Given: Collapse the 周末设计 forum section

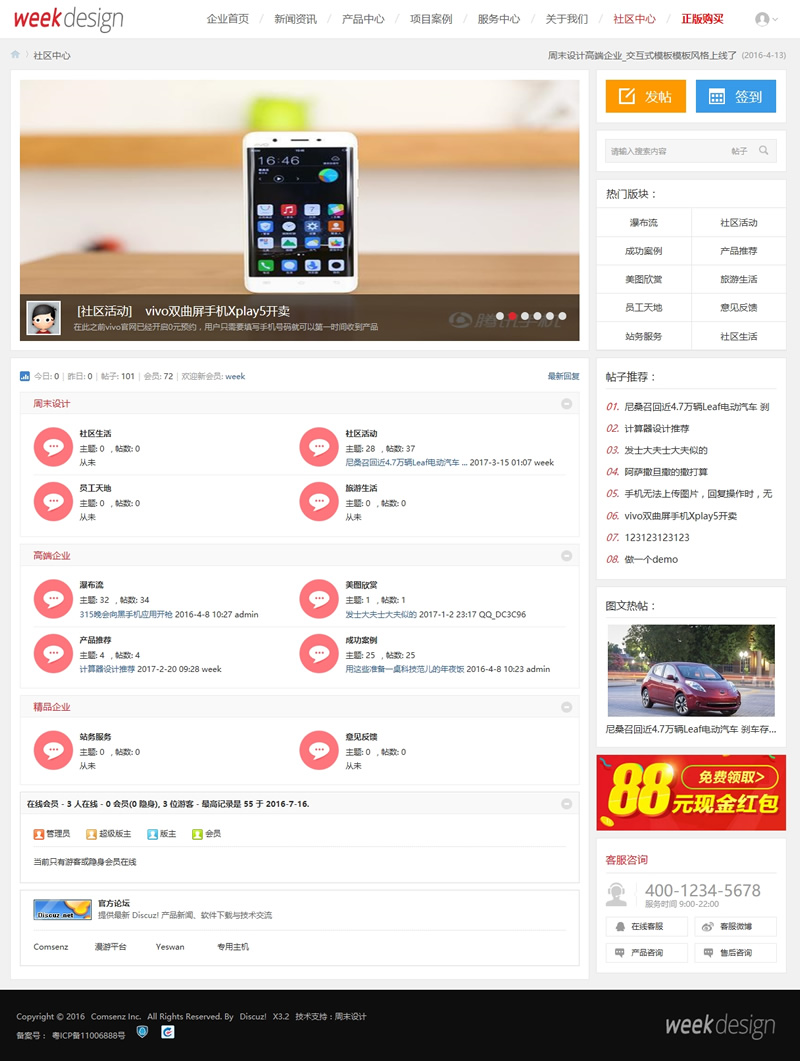Looking at the screenshot, I should (x=566, y=404).
